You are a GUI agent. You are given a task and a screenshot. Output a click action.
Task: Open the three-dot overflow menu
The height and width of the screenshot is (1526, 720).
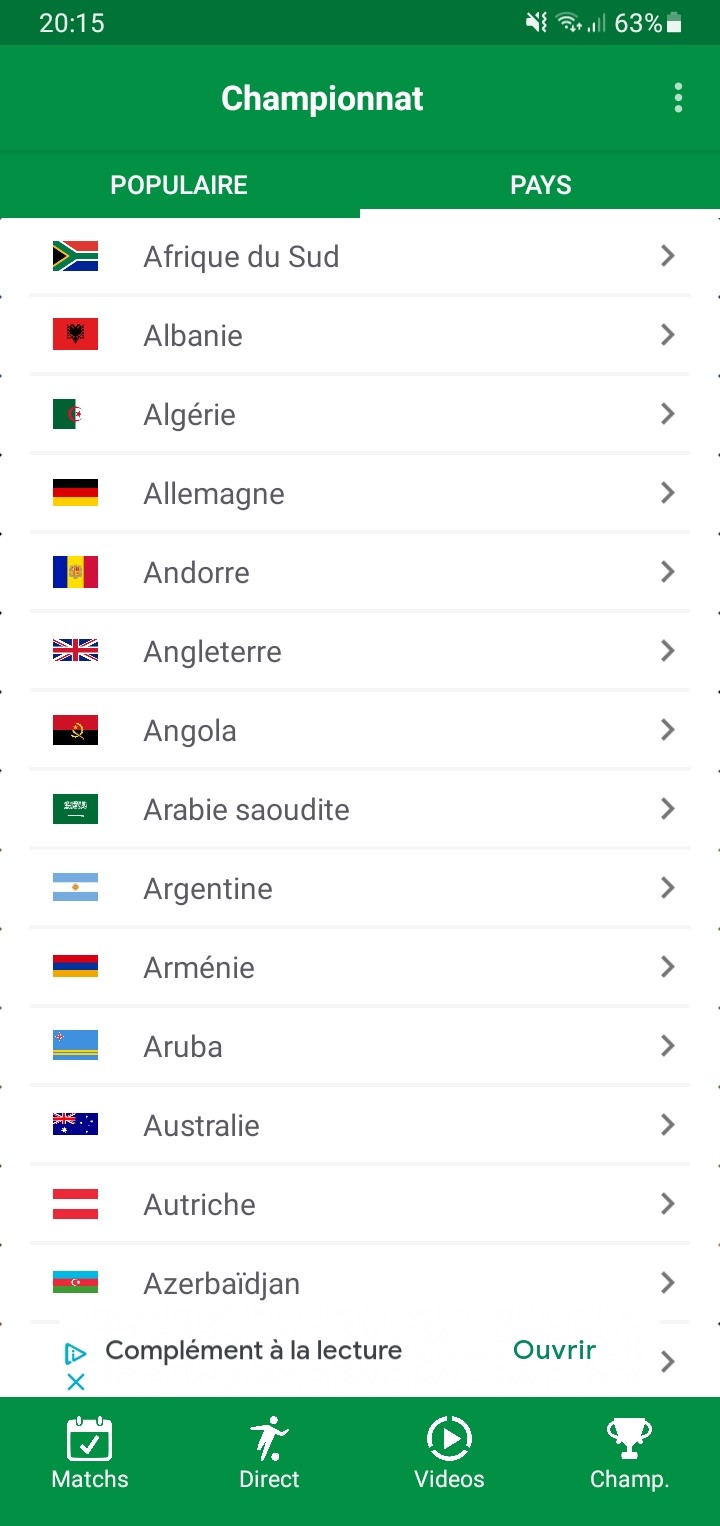[678, 98]
